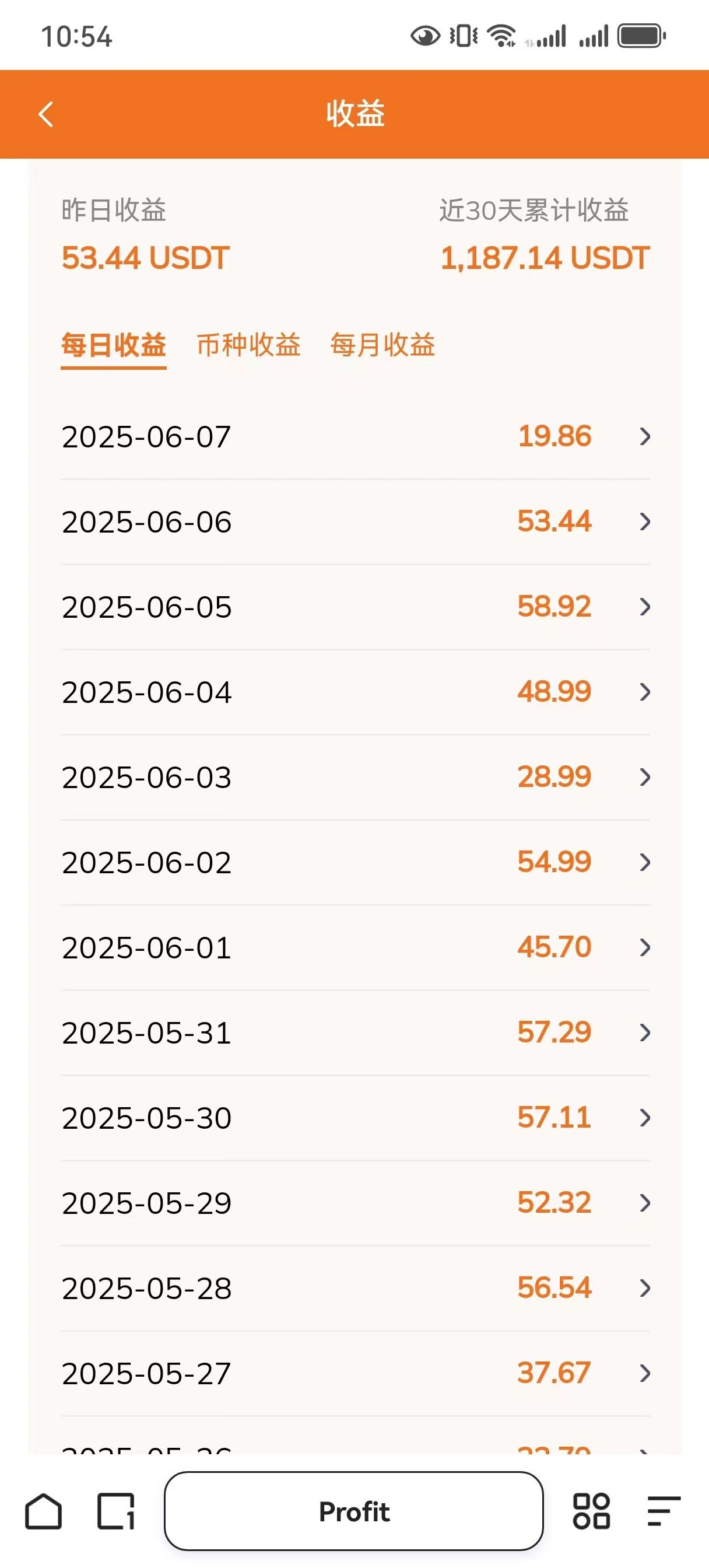709x1568 pixels.
Task: Select the 每日收益 tab
Action: [x=114, y=346]
